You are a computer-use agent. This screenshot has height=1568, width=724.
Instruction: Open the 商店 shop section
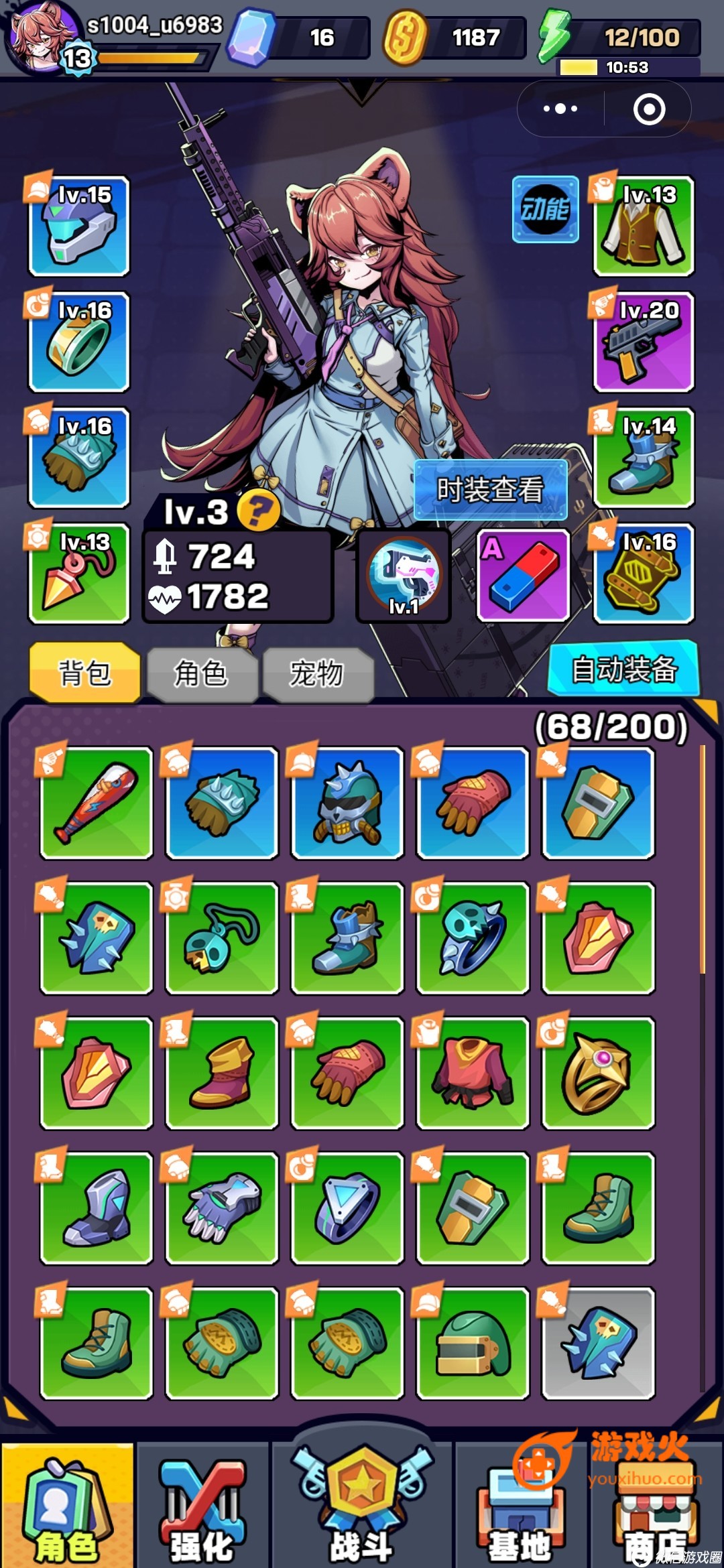[656, 1514]
